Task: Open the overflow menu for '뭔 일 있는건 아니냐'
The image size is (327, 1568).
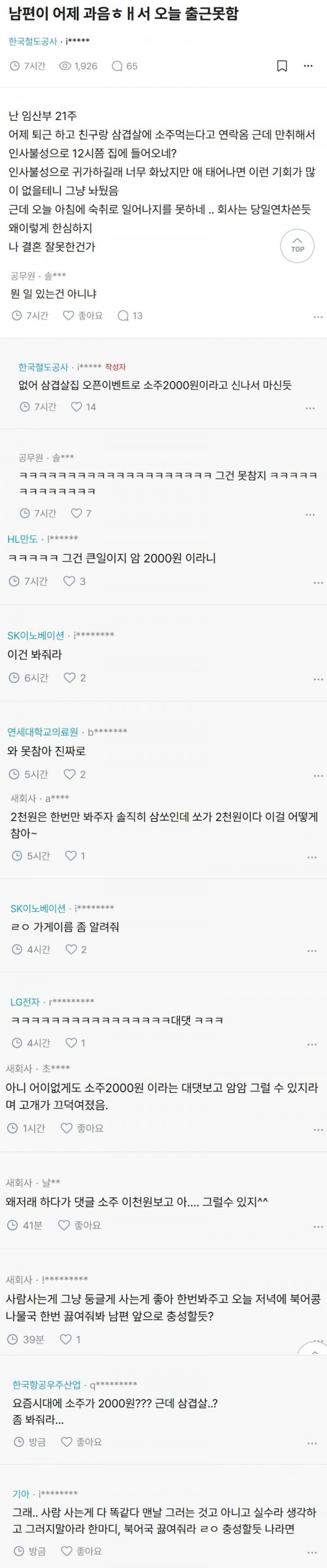Action: [318, 317]
